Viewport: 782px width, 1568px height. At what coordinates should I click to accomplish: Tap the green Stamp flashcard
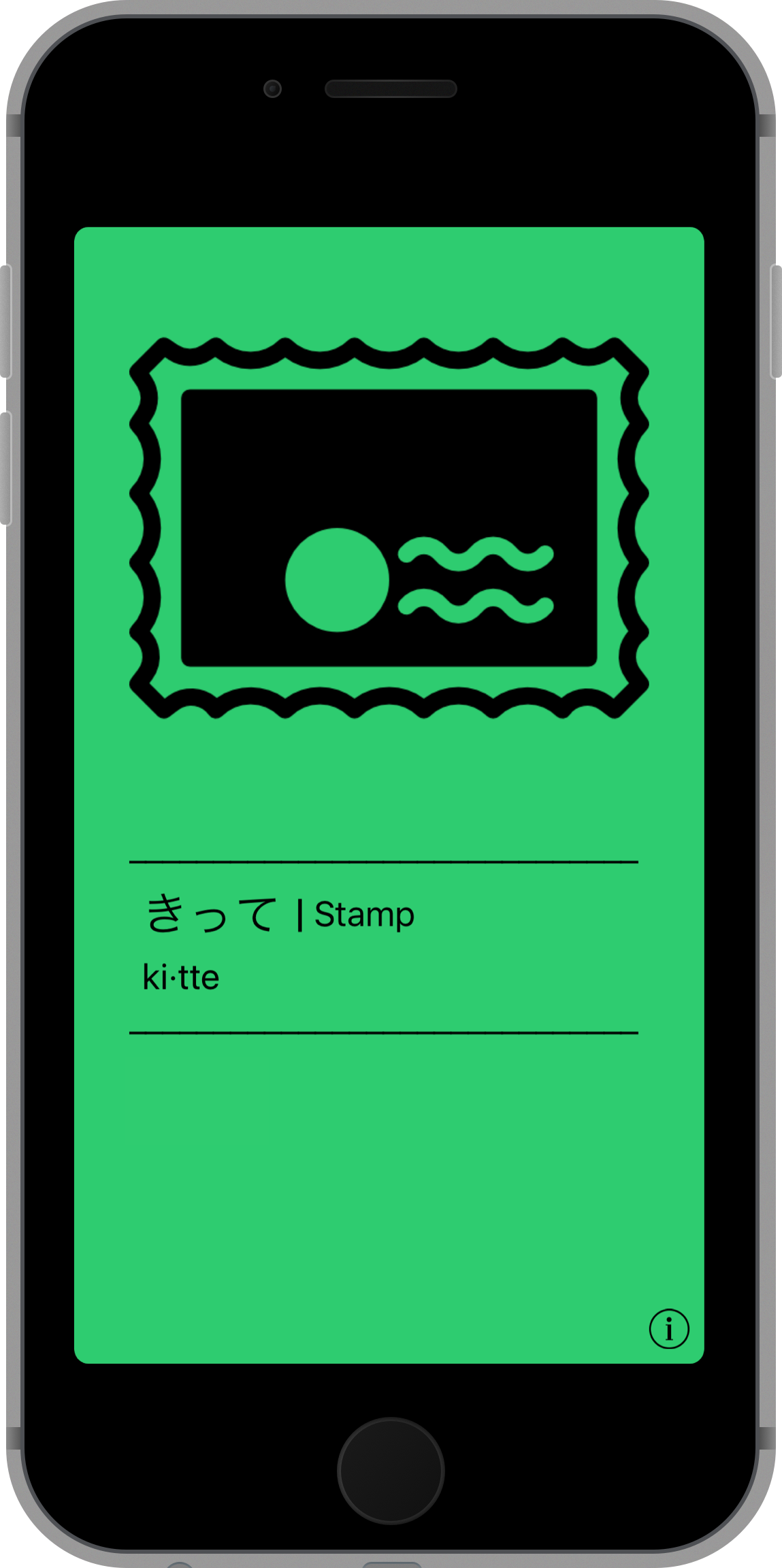tap(389, 795)
